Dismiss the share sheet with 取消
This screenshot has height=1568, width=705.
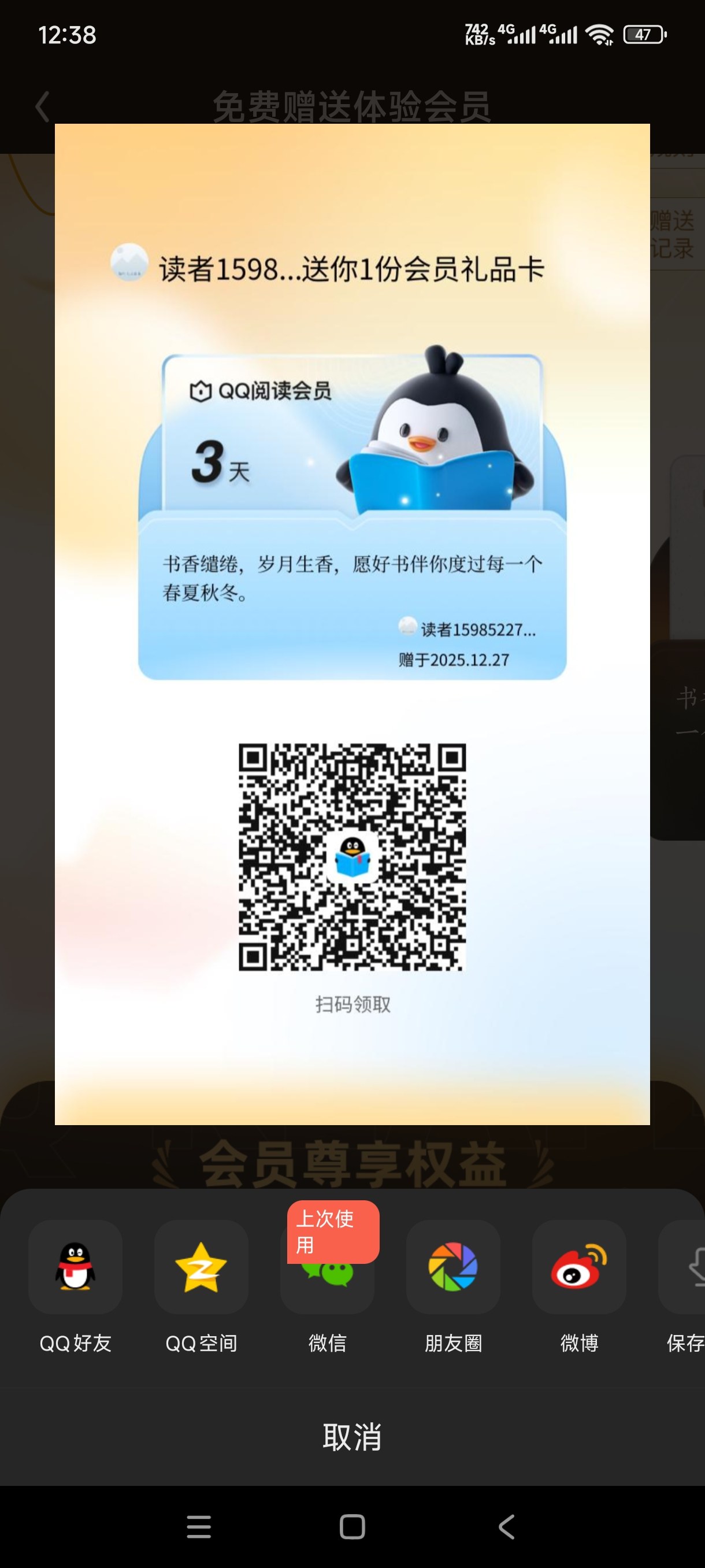tap(352, 1437)
